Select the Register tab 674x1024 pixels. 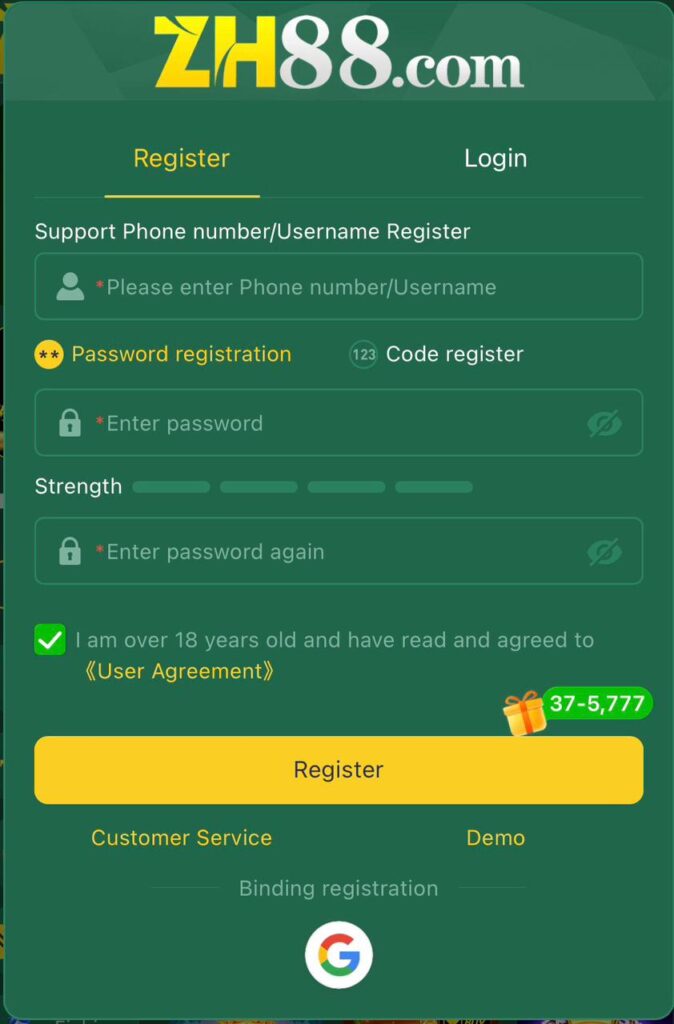point(182,158)
